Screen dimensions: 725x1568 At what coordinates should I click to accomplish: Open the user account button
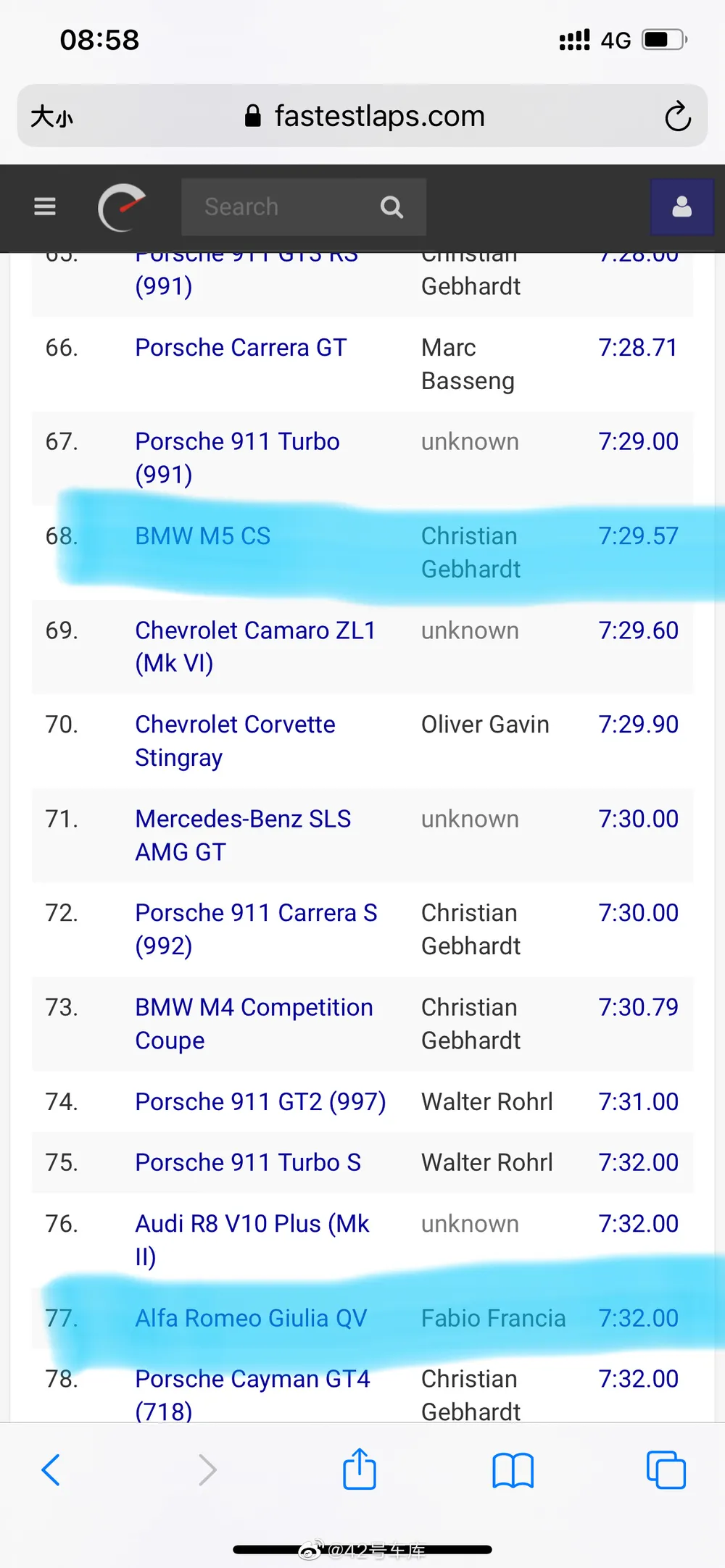click(x=681, y=207)
